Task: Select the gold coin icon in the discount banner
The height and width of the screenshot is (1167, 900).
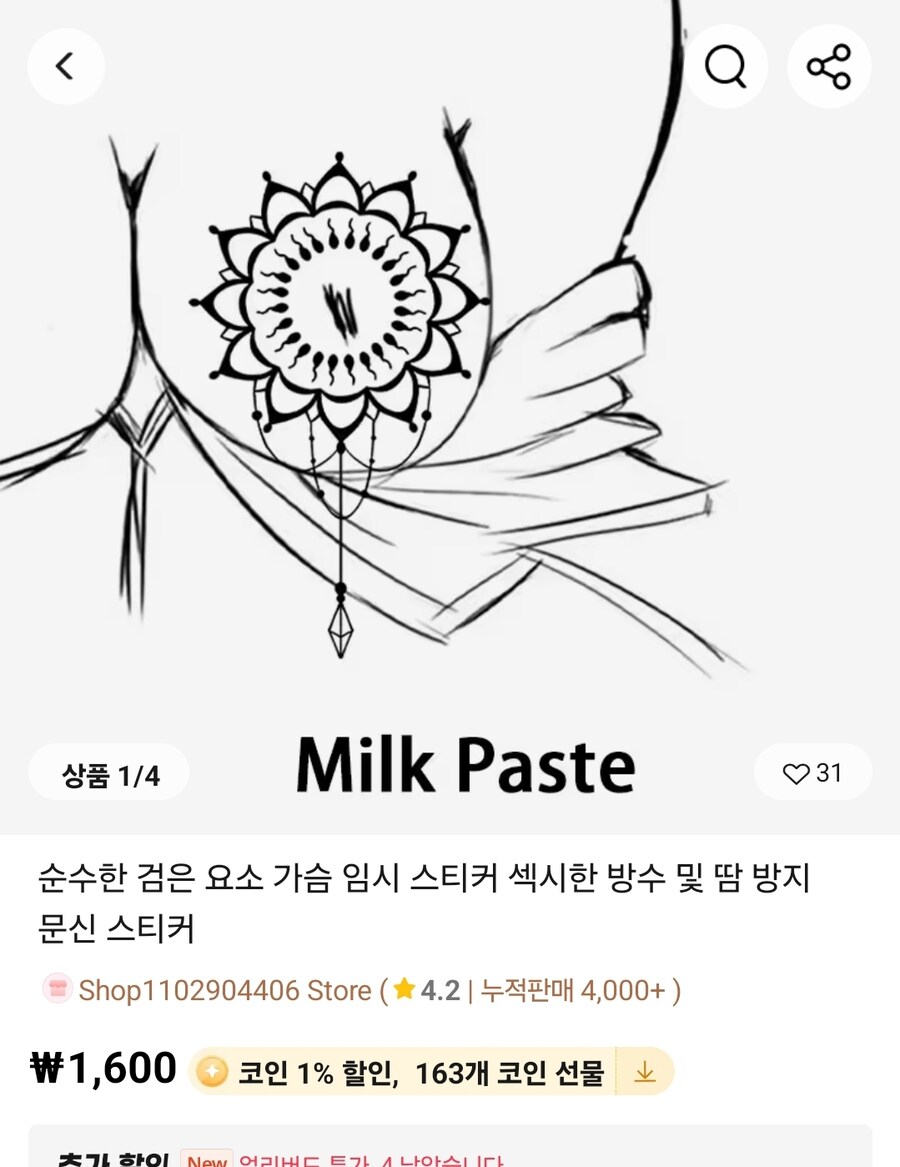Action: 213,1070
